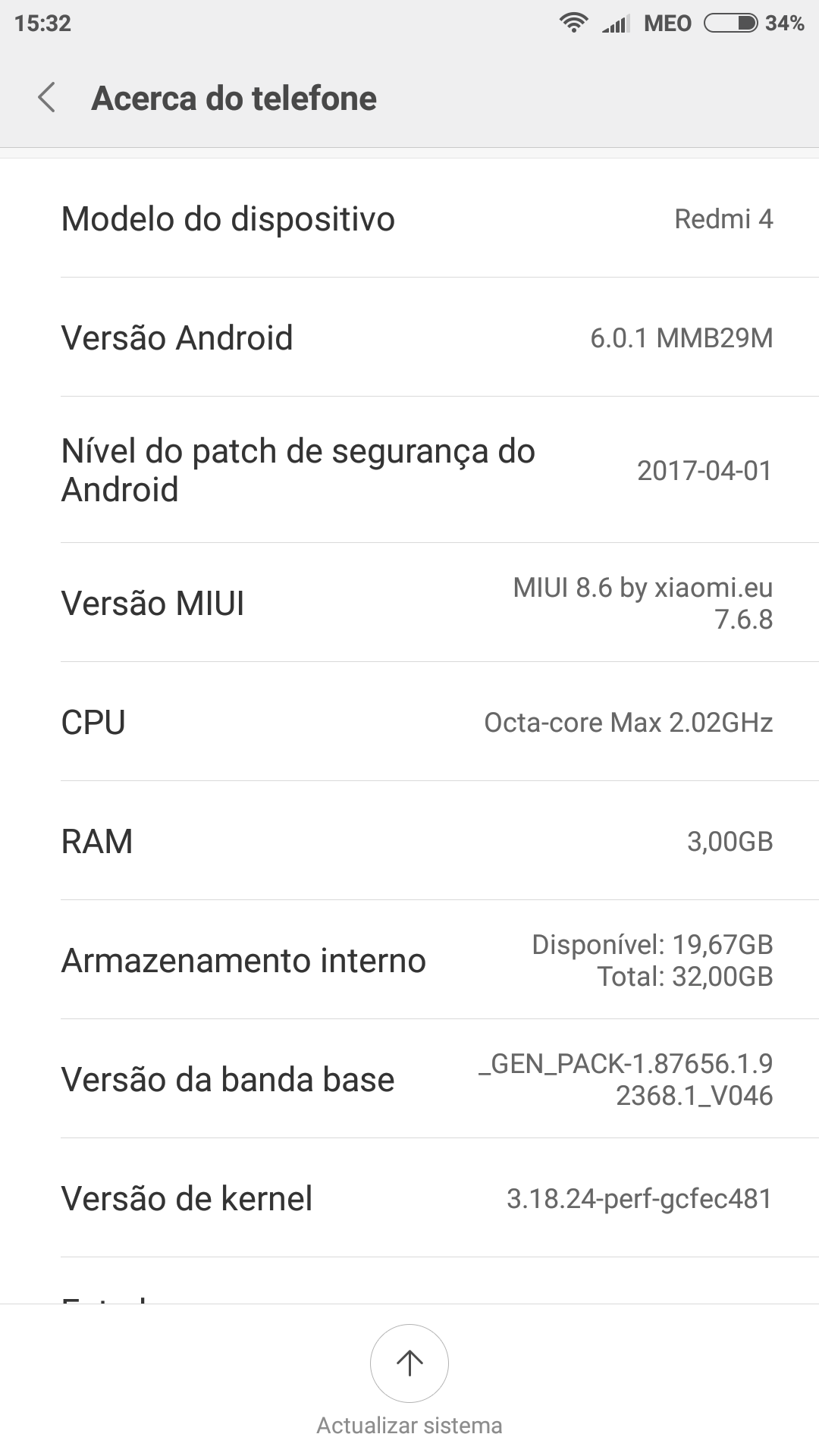Tap the Versão MIUI row
This screenshot has width=819, height=1456.
point(409,603)
